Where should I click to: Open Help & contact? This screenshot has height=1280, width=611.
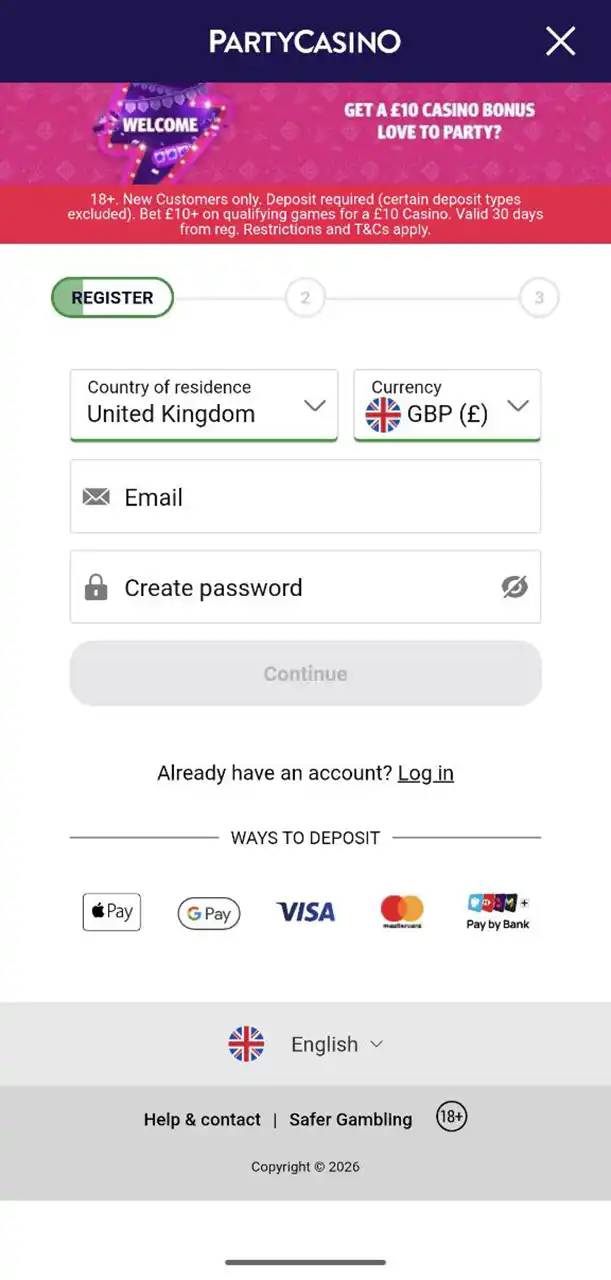pyautogui.click(x=202, y=1120)
